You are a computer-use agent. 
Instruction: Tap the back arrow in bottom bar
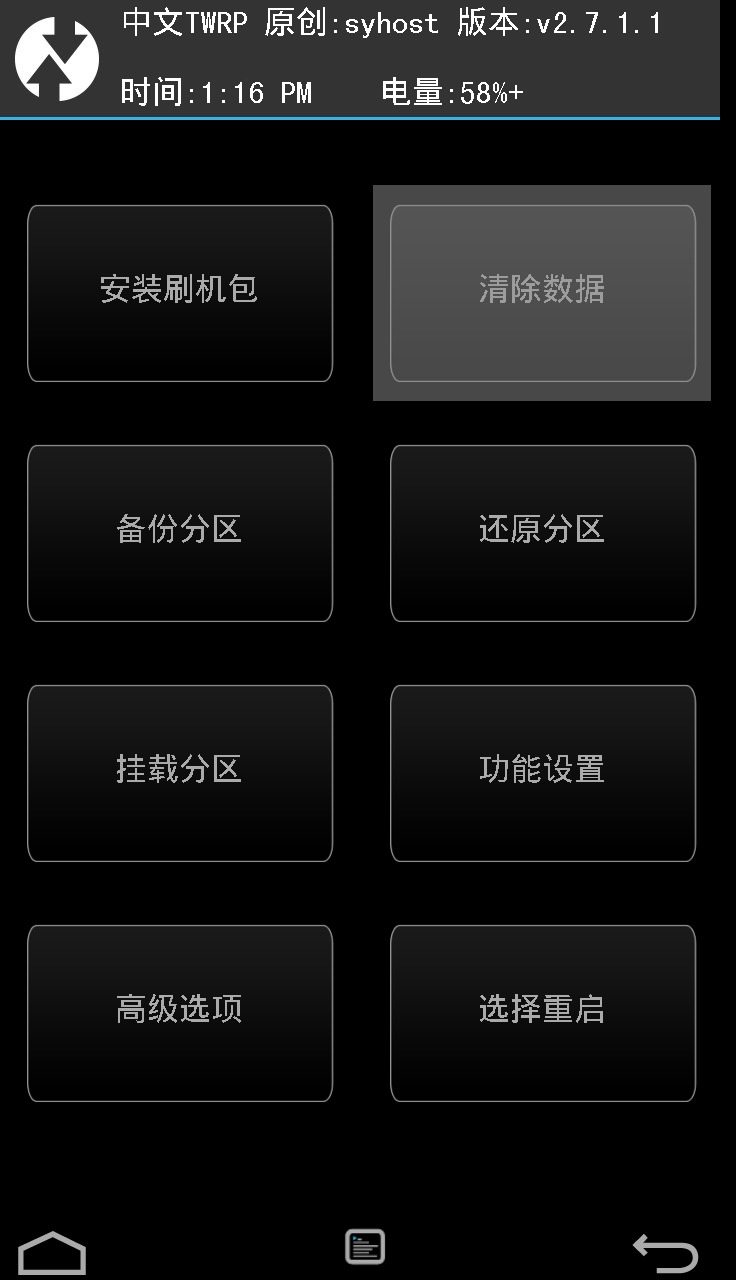666,1253
